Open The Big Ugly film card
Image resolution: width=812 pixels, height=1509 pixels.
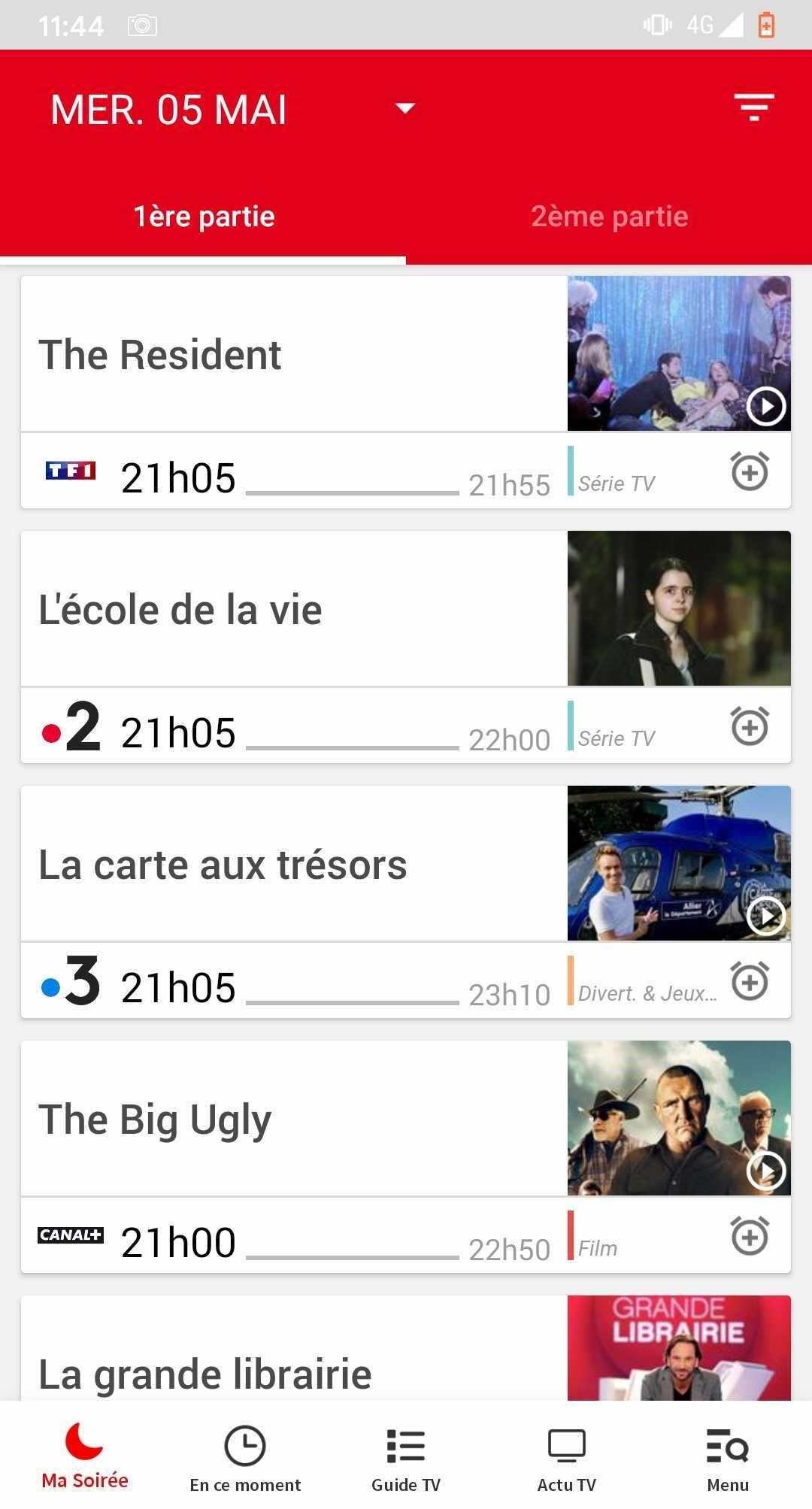(x=293, y=1119)
